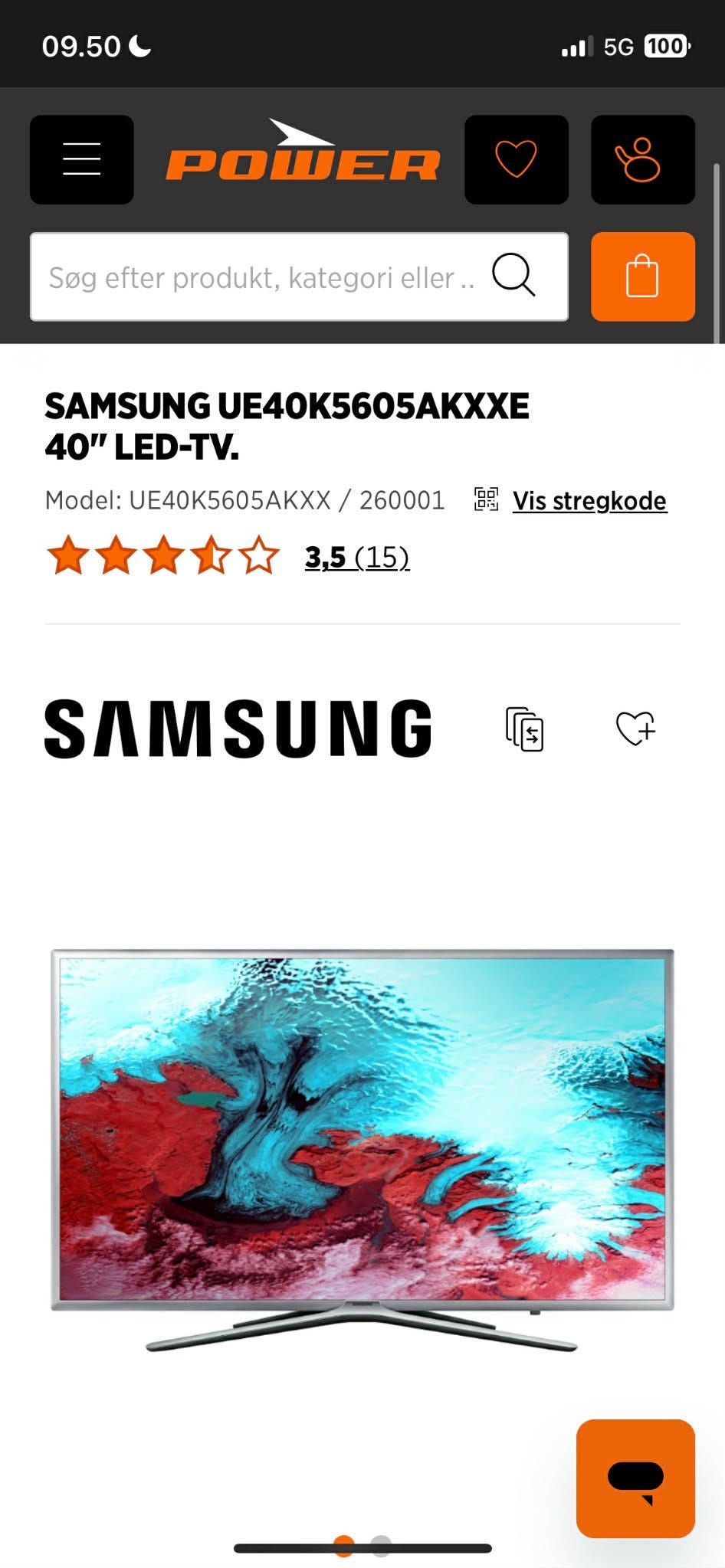Add TV to wishlist with heart-plus

pyautogui.click(x=635, y=728)
